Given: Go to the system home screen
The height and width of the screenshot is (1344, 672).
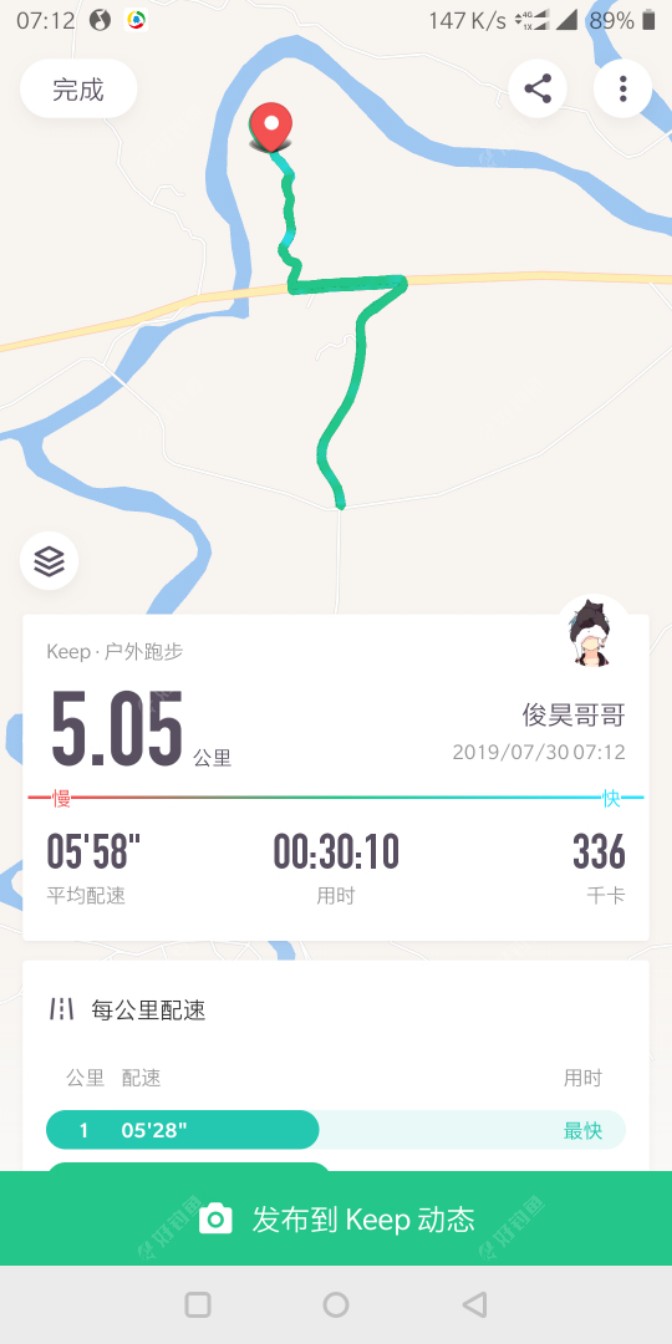Looking at the screenshot, I should coord(336,1304).
